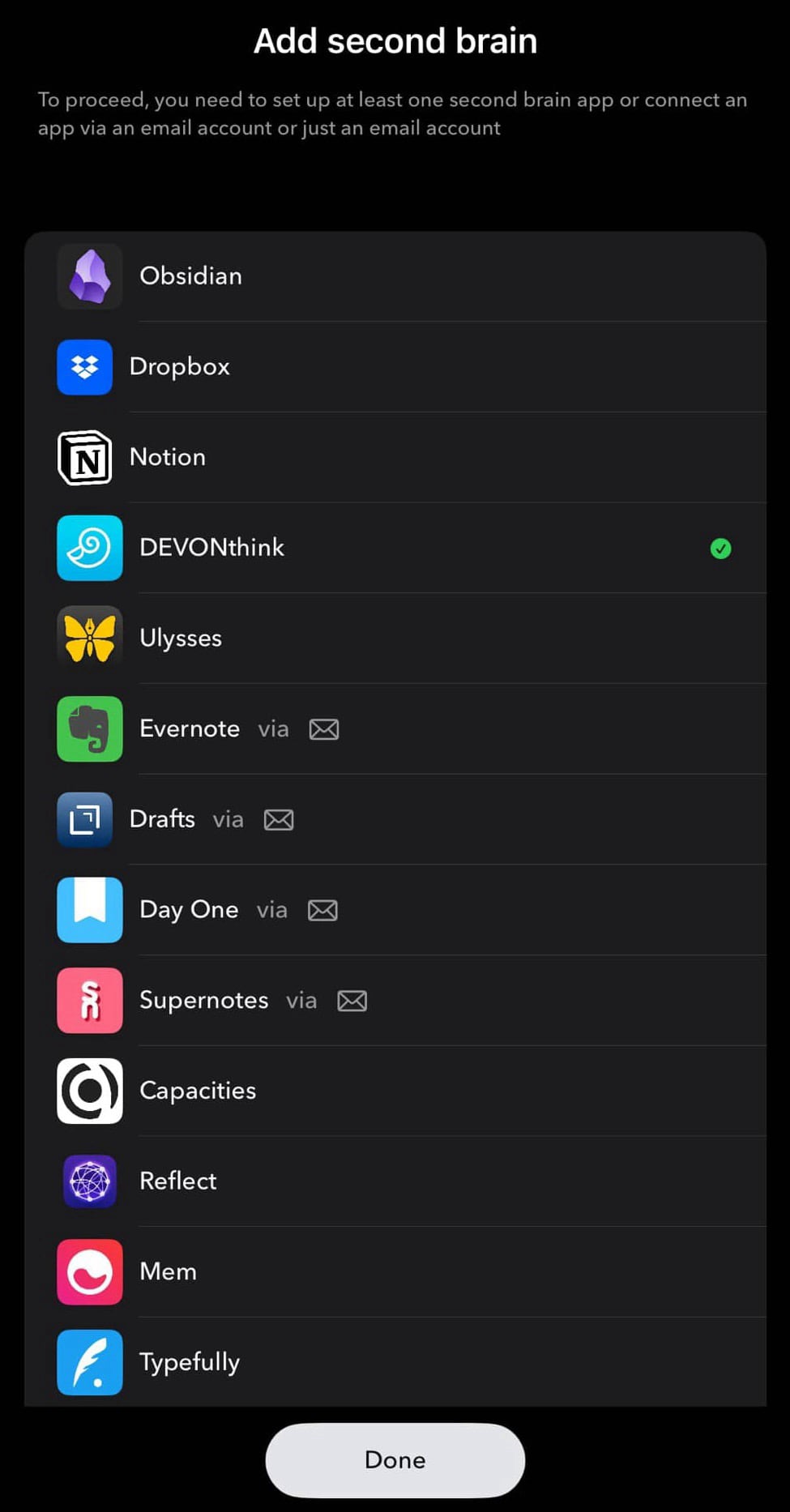The width and height of the screenshot is (790, 1512).
Task: Confirm with the Done button
Action: tap(395, 1460)
